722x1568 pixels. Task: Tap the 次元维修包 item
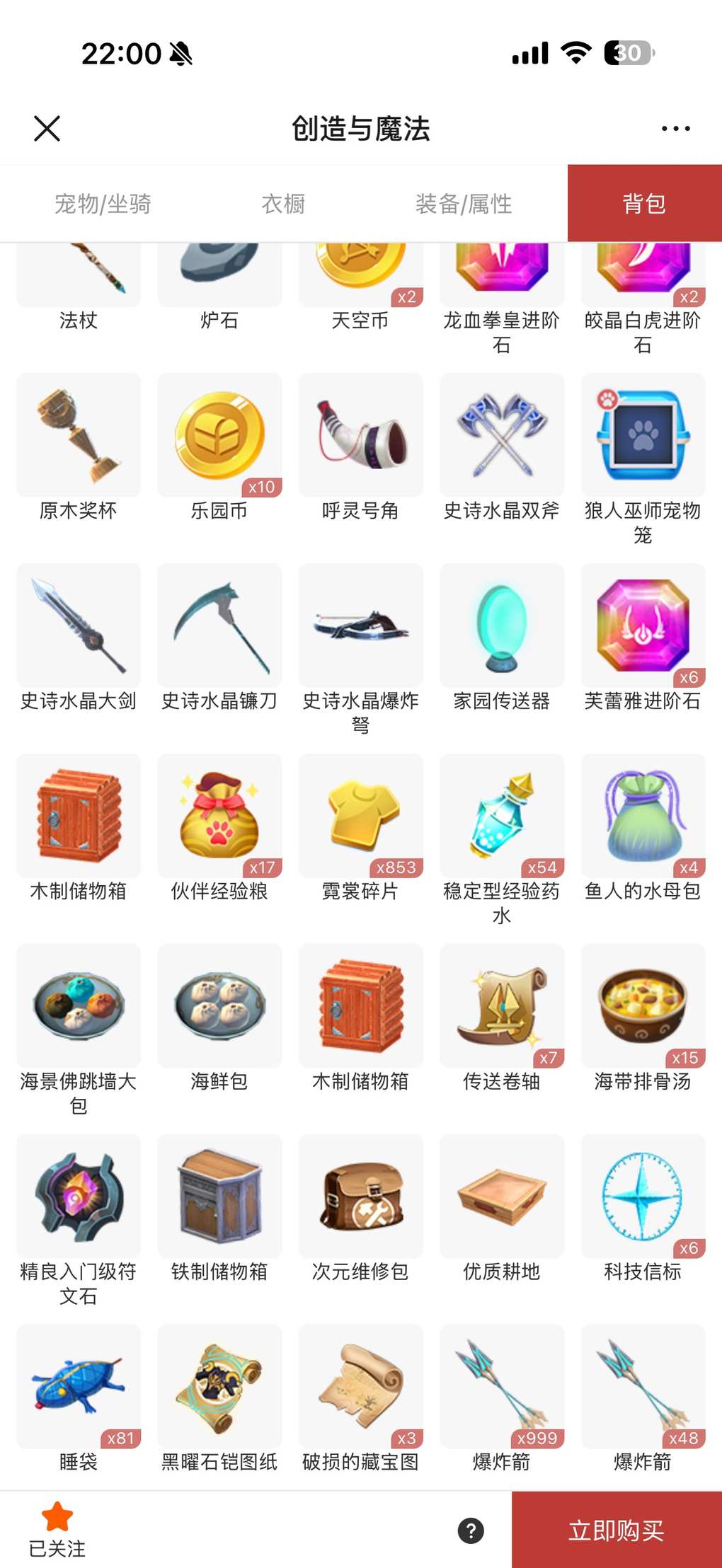[360, 1196]
